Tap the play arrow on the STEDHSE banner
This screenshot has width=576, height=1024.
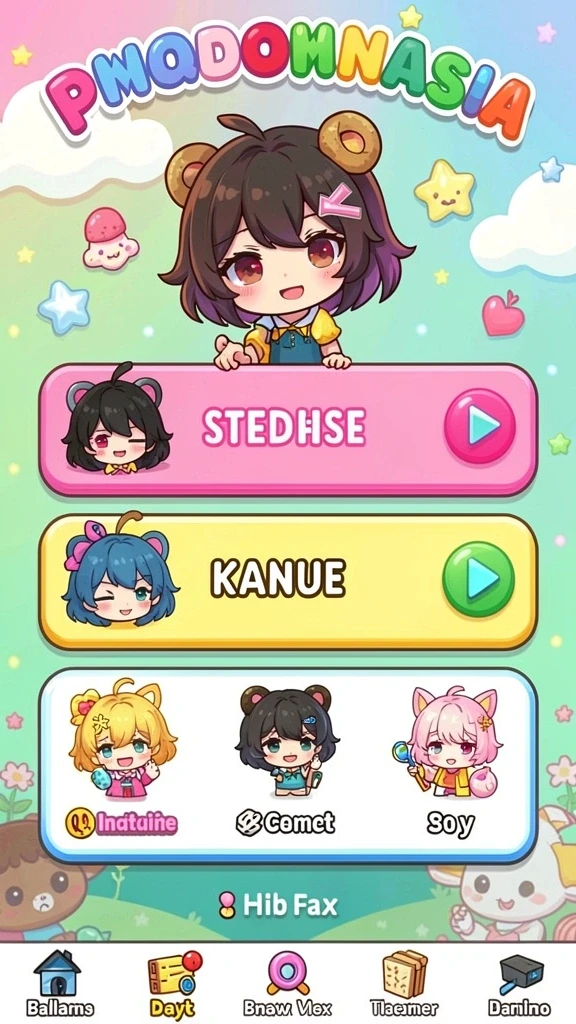[480, 426]
